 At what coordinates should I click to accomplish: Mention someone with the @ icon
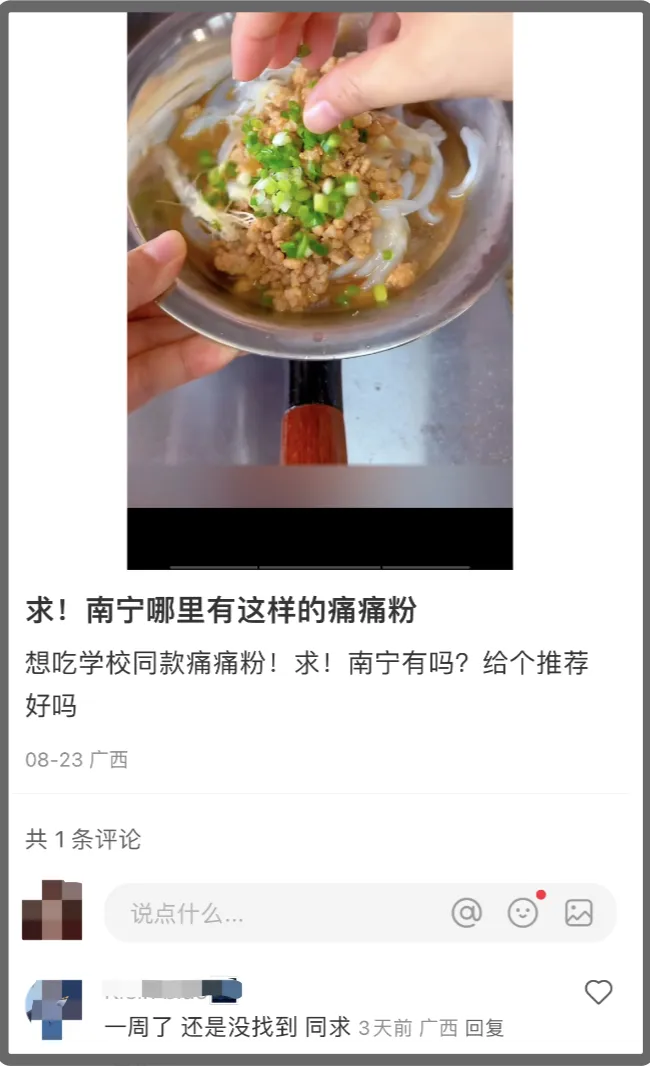tap(466, 912)
